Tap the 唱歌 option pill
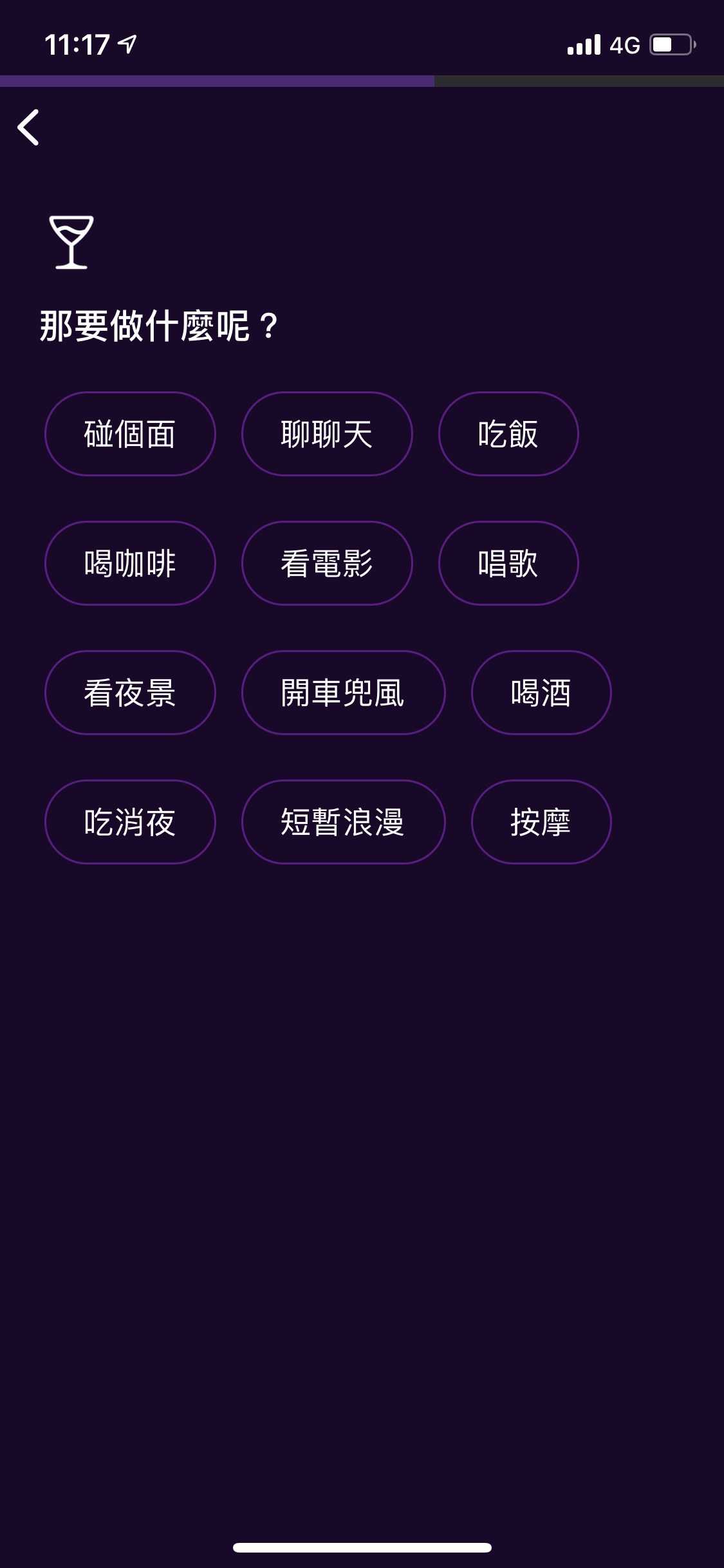The image size is (724, 1568). click(508, 563)
